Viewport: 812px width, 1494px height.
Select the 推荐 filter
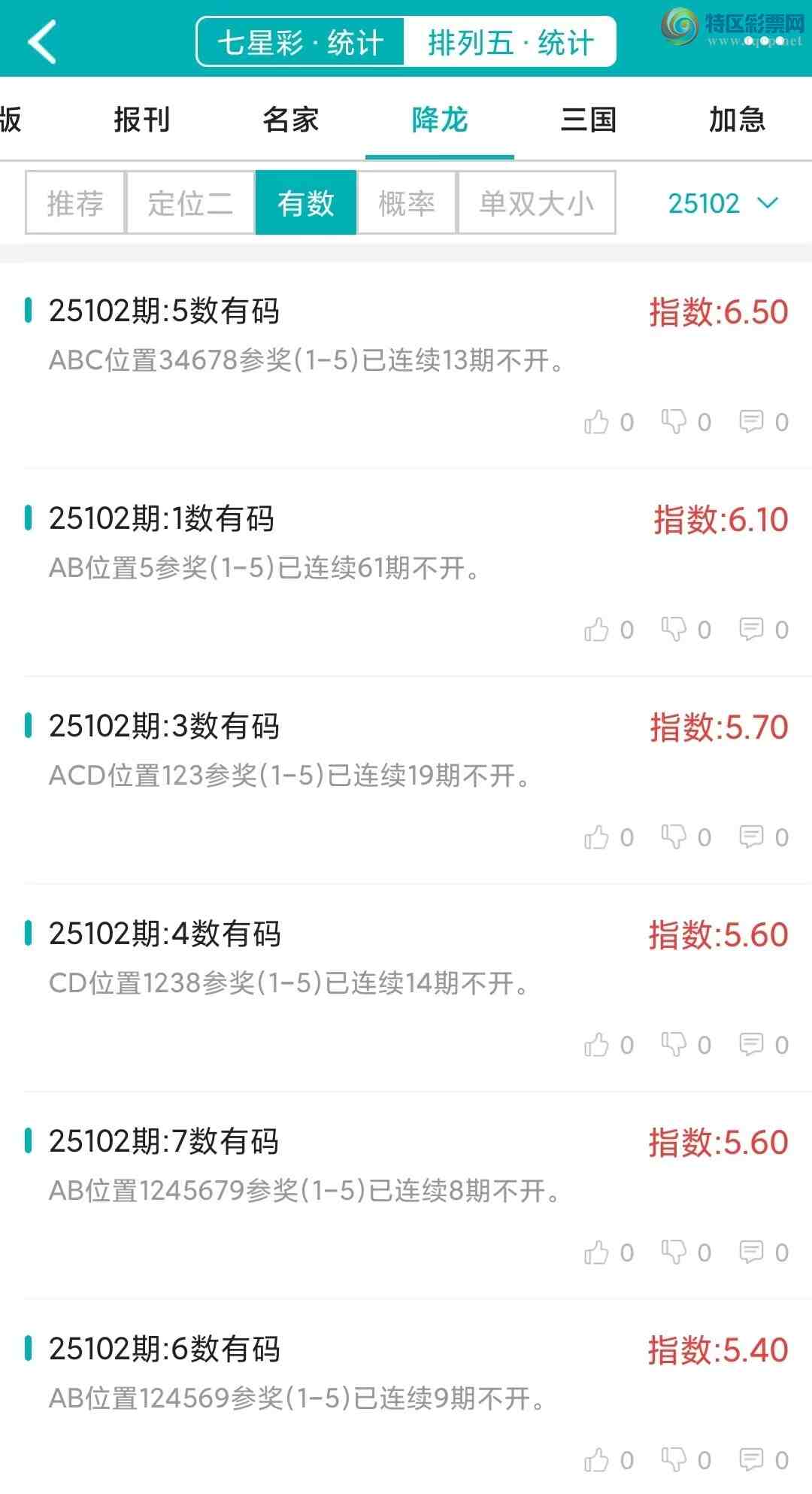(x=75, y=203)
